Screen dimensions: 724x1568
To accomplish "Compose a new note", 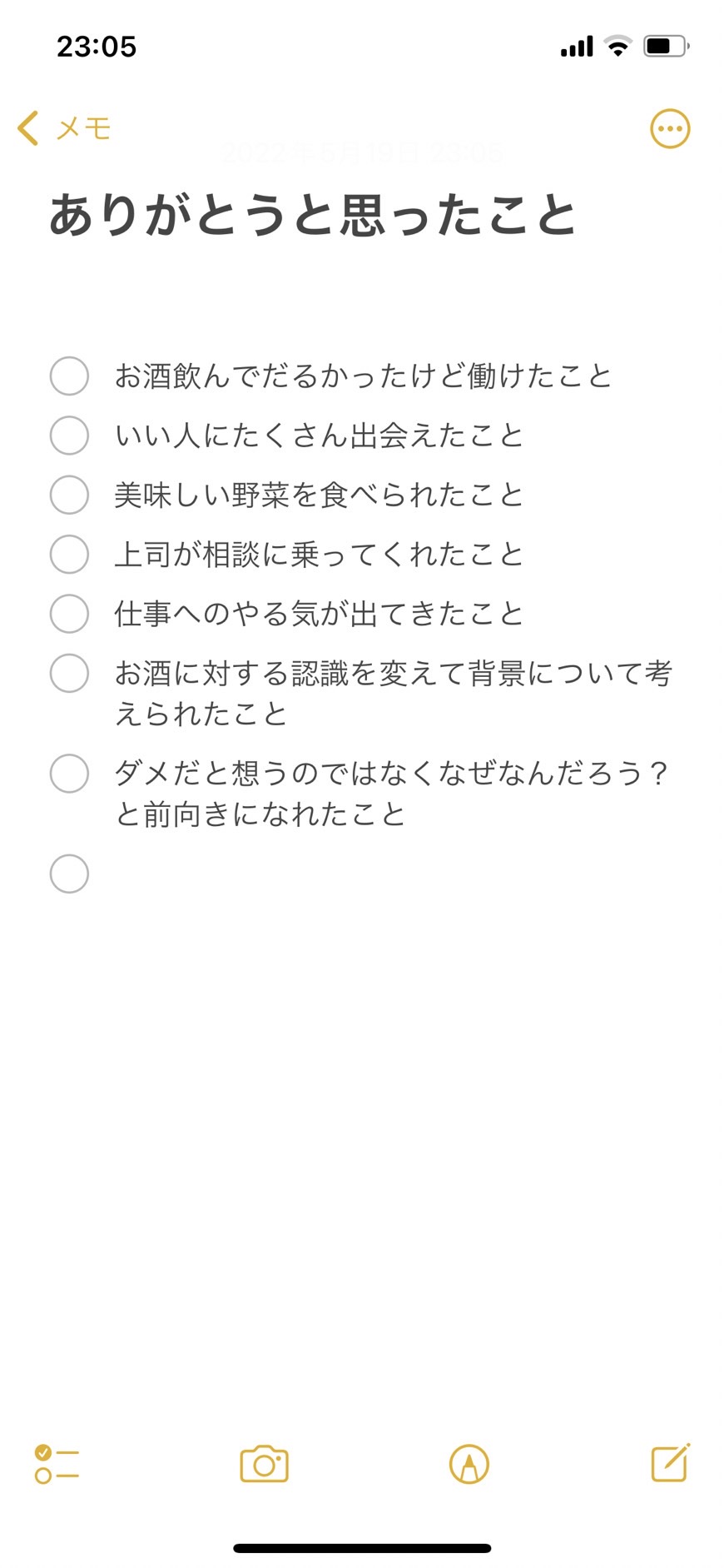I will 671,1463.
